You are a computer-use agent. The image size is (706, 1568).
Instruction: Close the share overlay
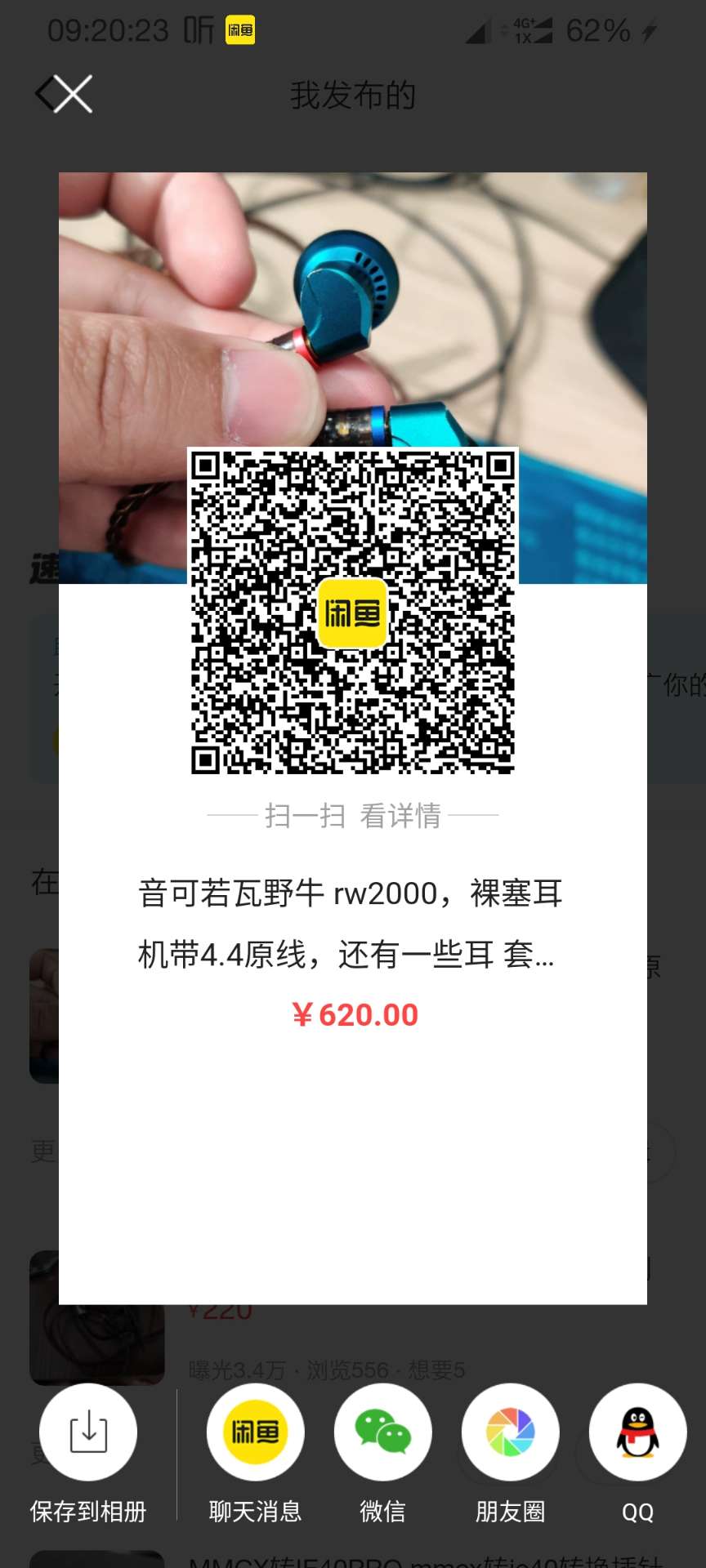coord(73,95)
